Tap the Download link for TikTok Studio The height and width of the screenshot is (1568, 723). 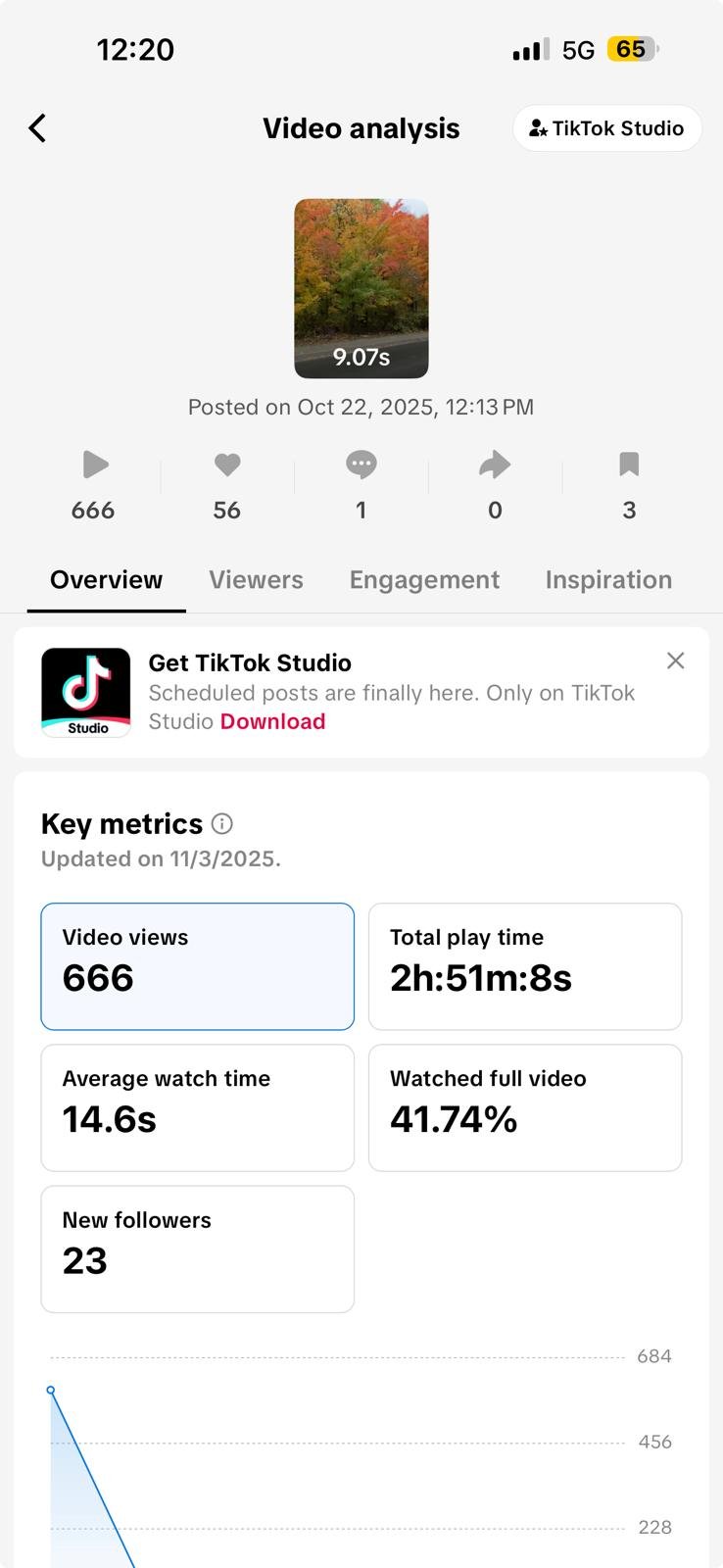(x=272, y=722)
